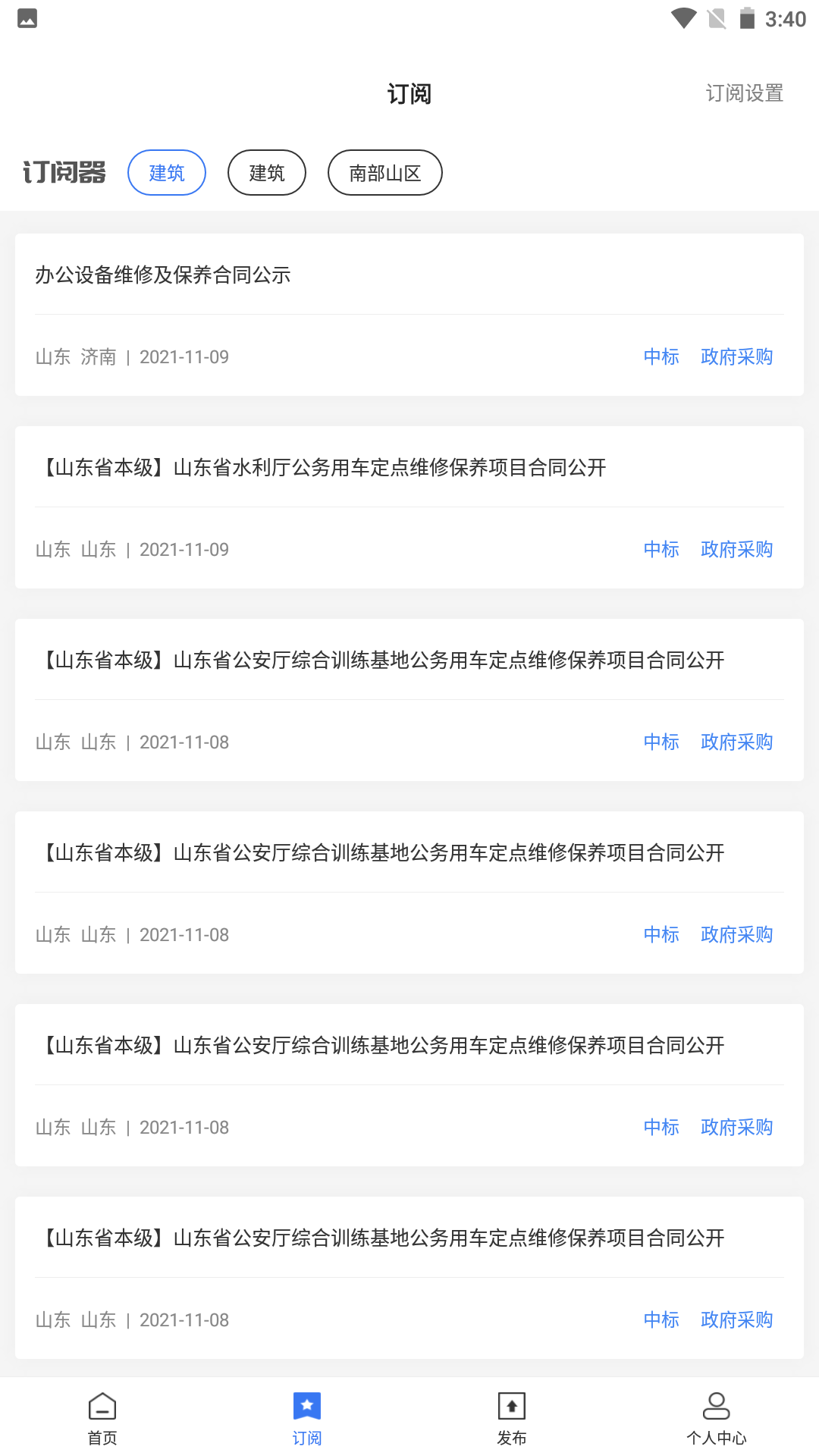The width and height of the screenshot is (819, 1456).
Task: Select the highlighted blue 建筑 chip
Action: click(x=167, y=173)
